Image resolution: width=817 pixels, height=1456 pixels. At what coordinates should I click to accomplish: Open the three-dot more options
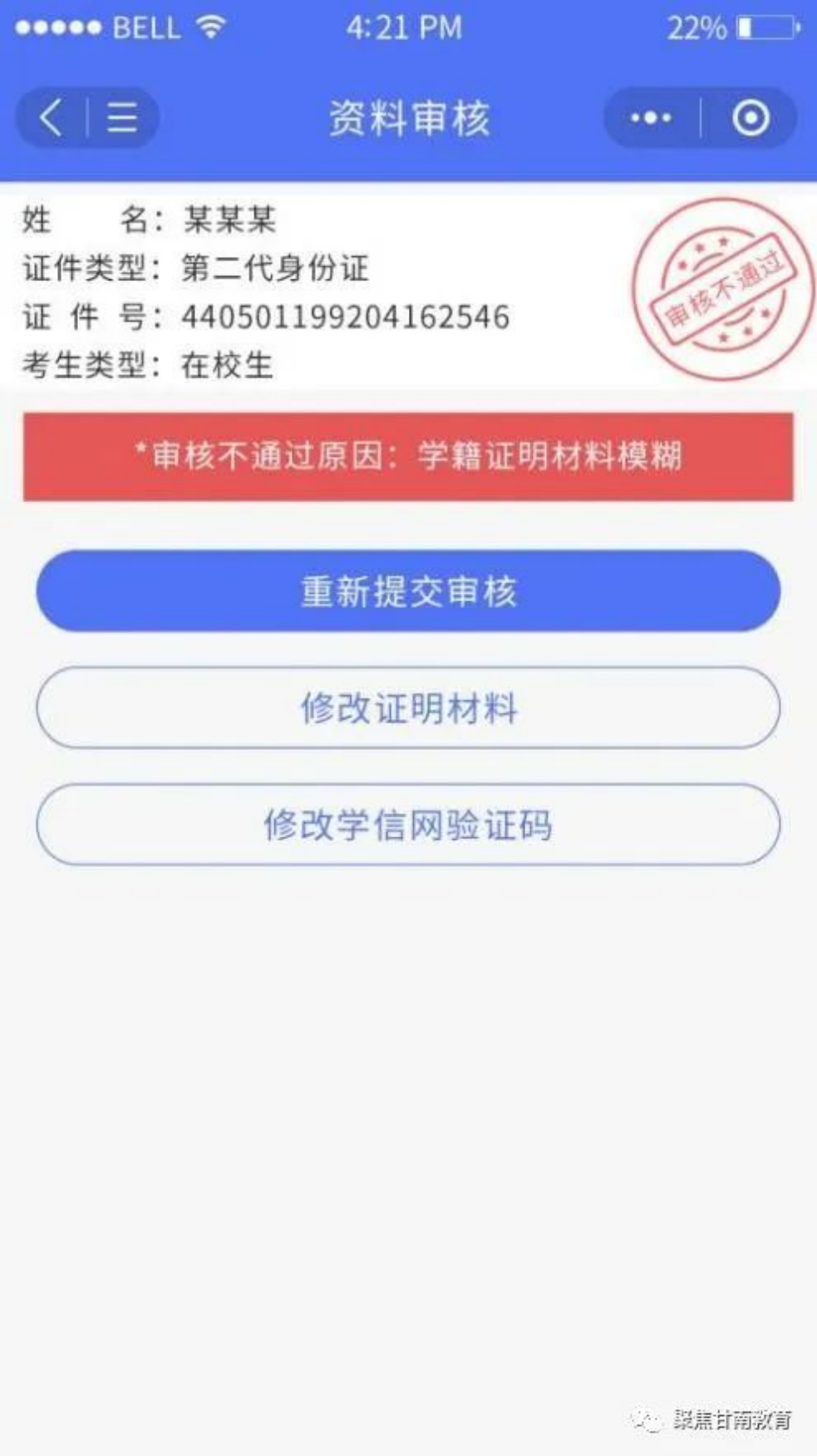coord(651,118)
